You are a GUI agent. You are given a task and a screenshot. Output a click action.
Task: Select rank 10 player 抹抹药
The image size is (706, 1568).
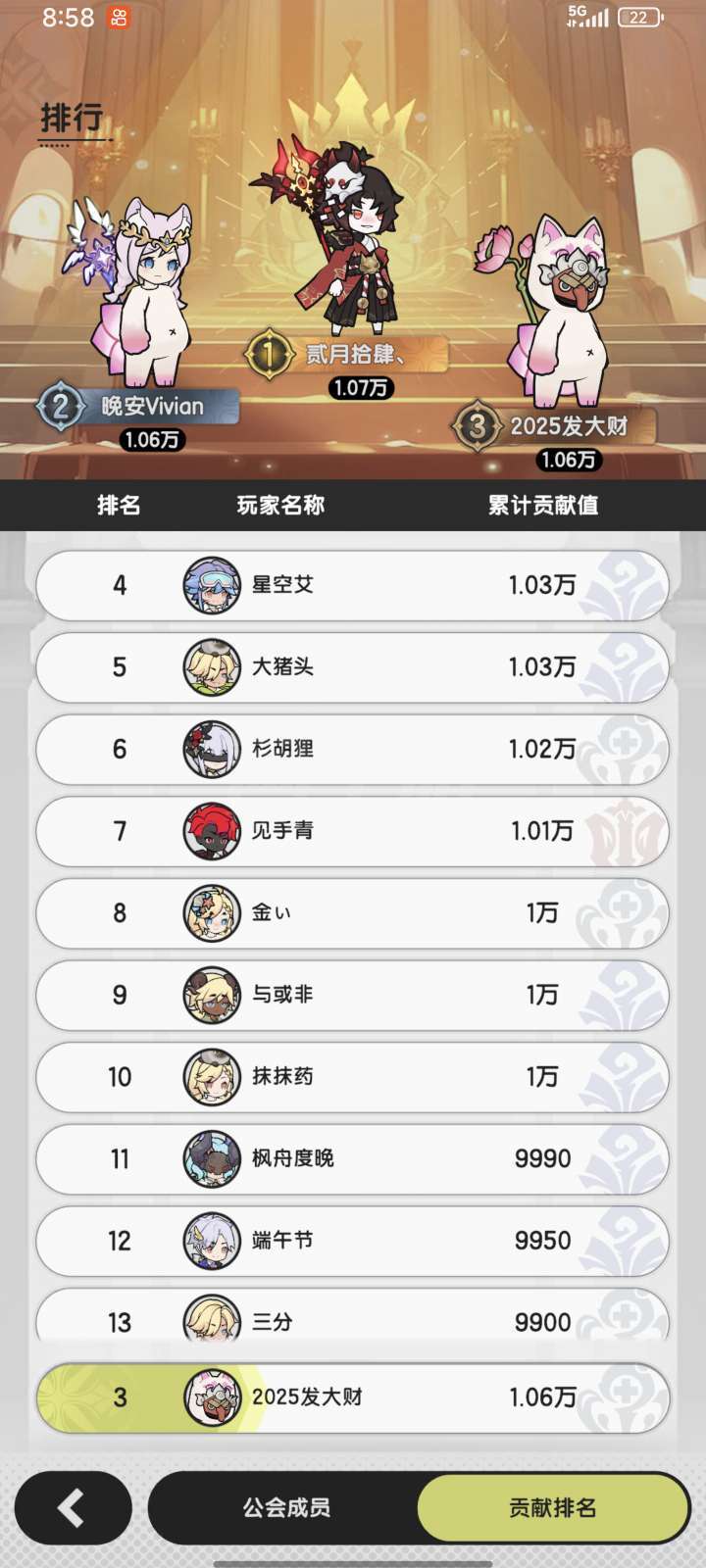coord(353,1078)
